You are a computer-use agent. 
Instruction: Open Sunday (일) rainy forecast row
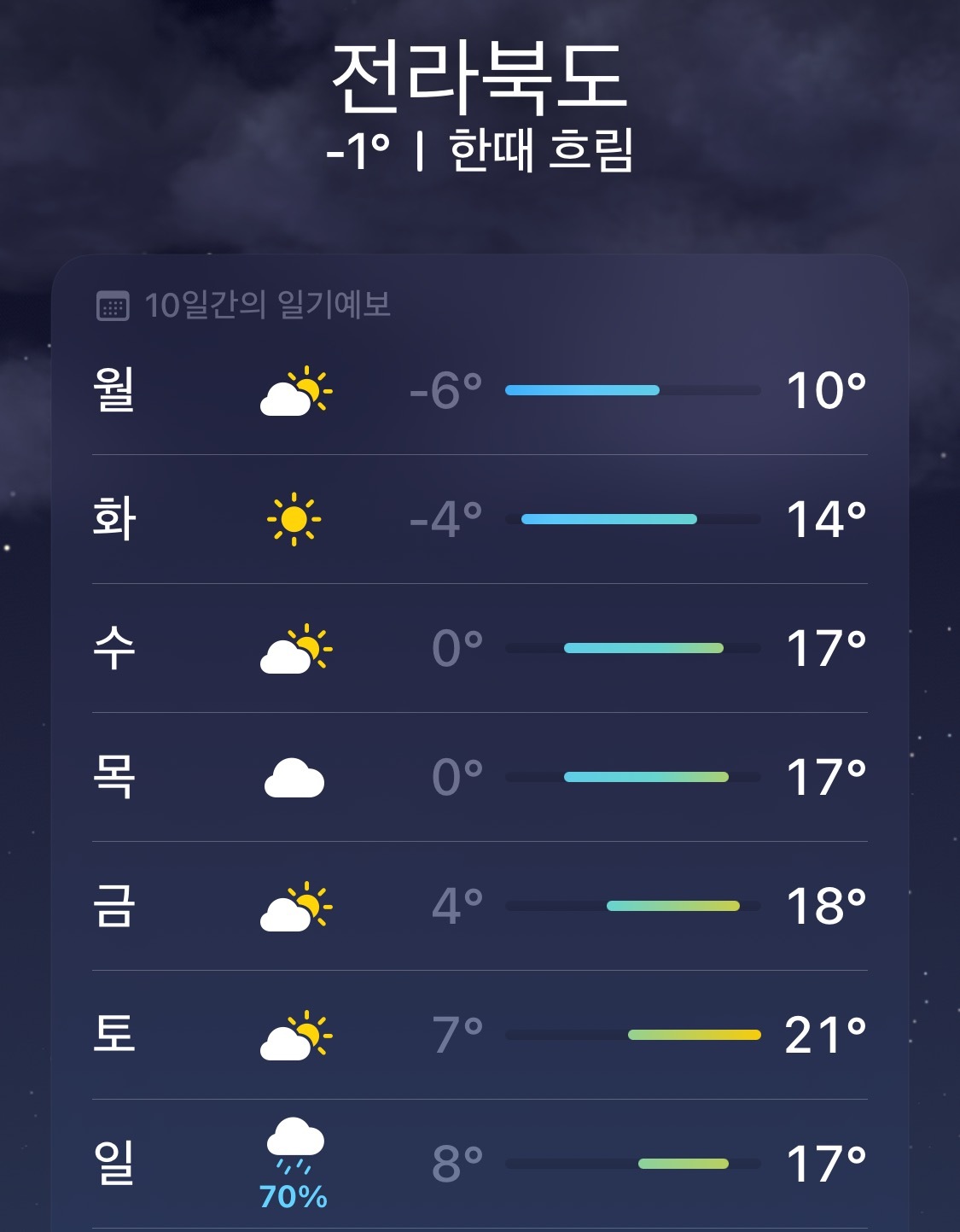coord(480,1164)
